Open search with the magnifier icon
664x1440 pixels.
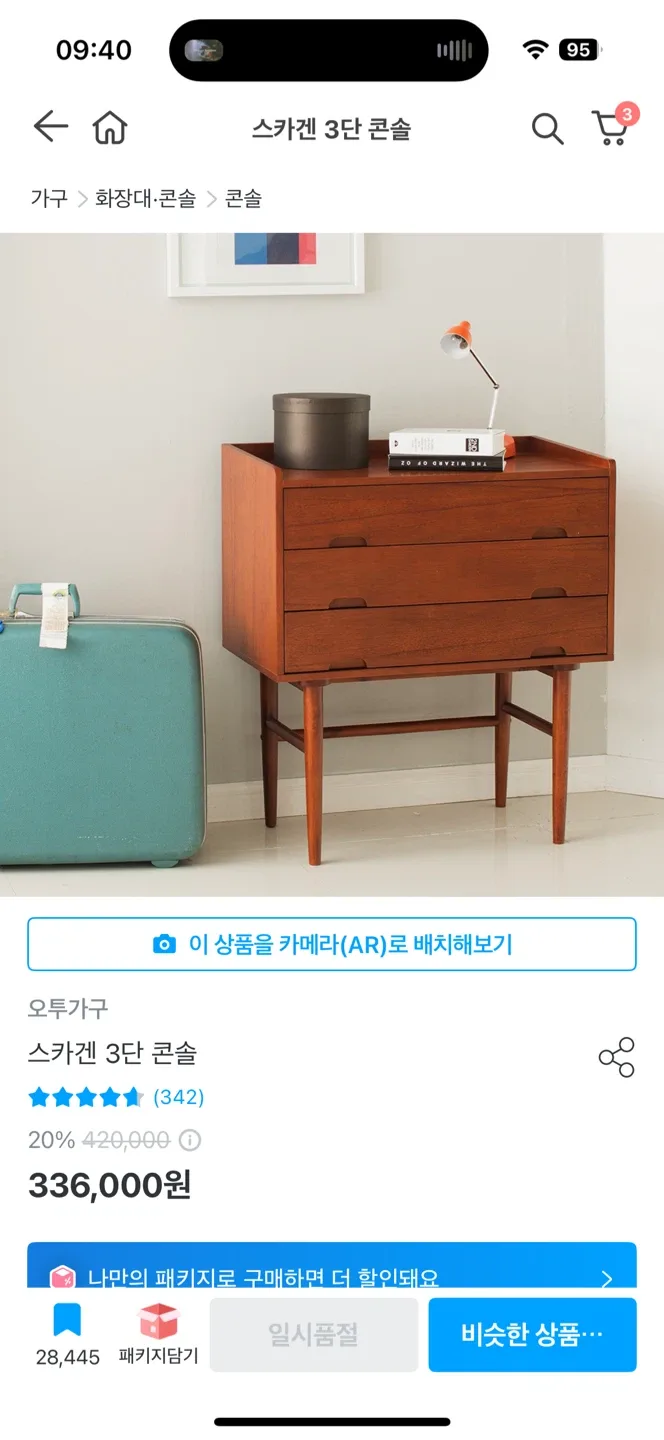[x=546, y=128]
